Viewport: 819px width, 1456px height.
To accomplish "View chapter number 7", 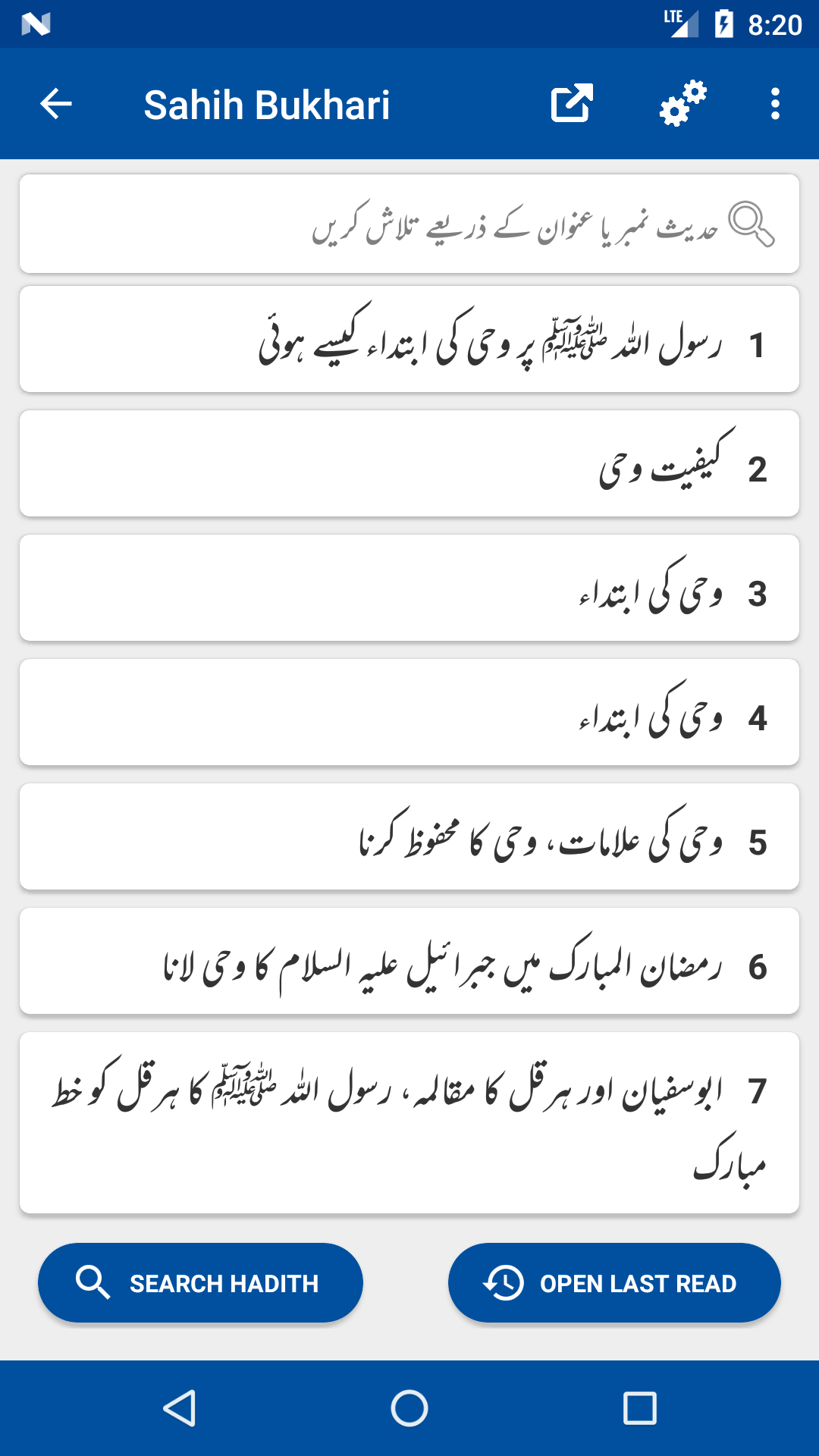I will [x=409, y=1122].
